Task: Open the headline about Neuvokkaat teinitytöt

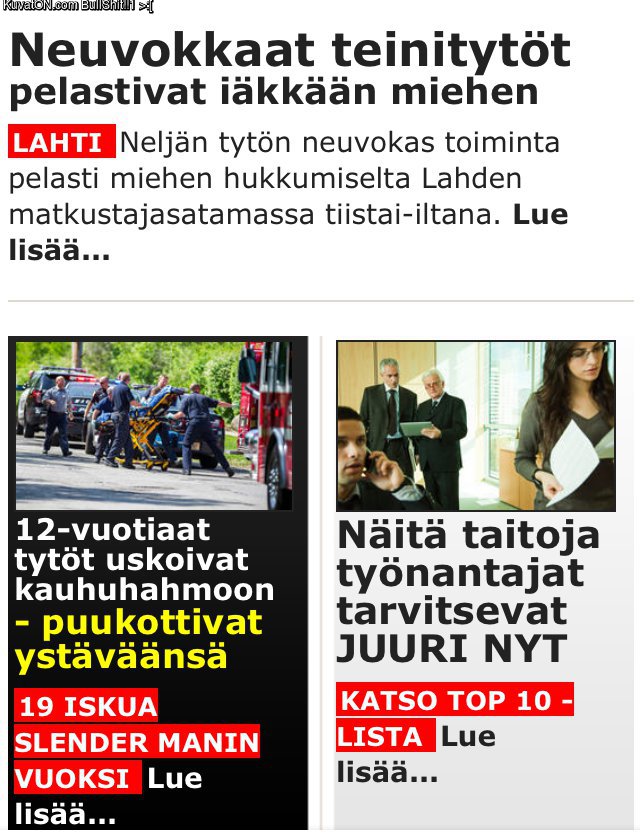Action: [290, 70]
